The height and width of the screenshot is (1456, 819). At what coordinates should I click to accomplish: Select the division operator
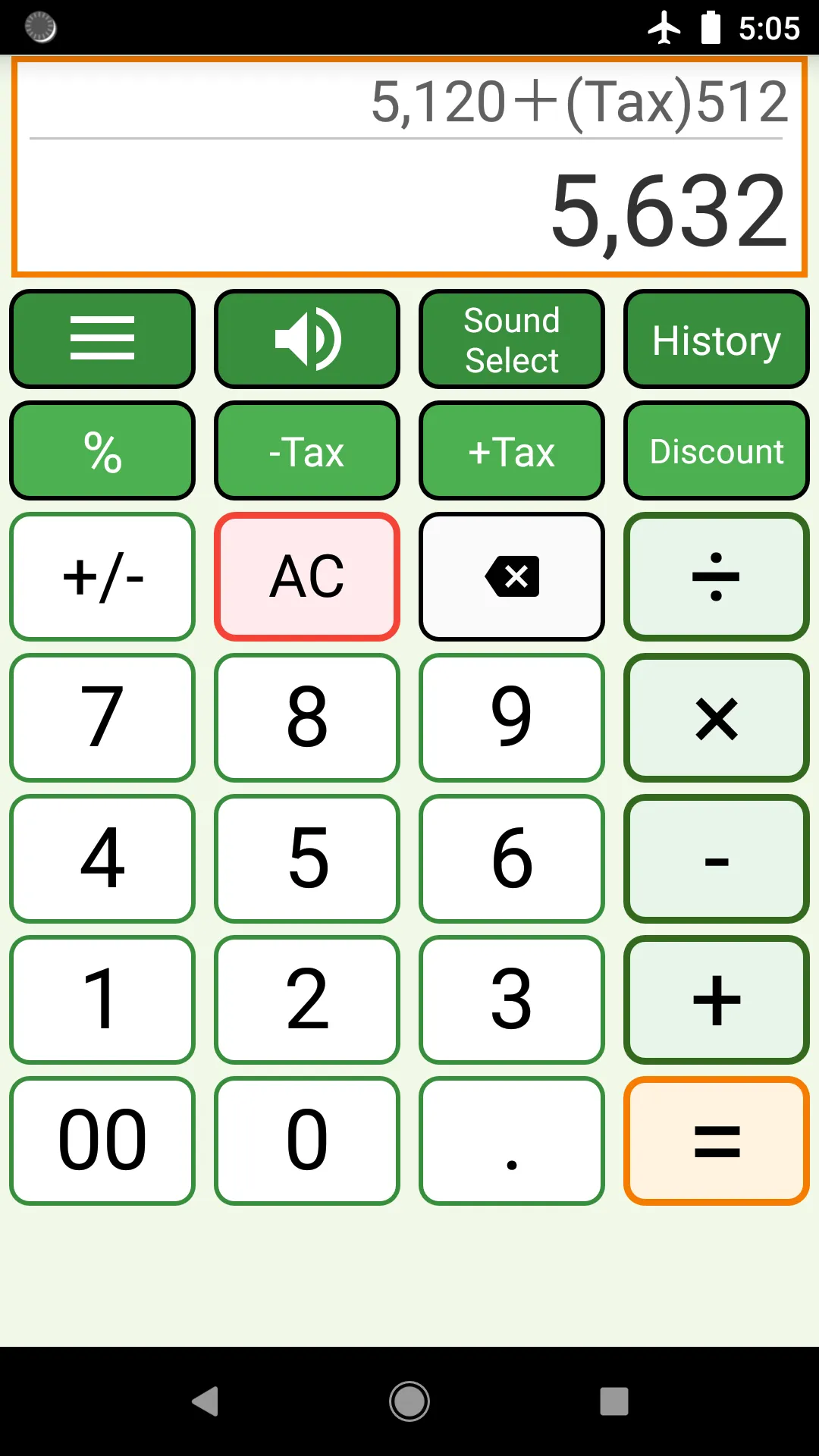click(x=715, y=576)
